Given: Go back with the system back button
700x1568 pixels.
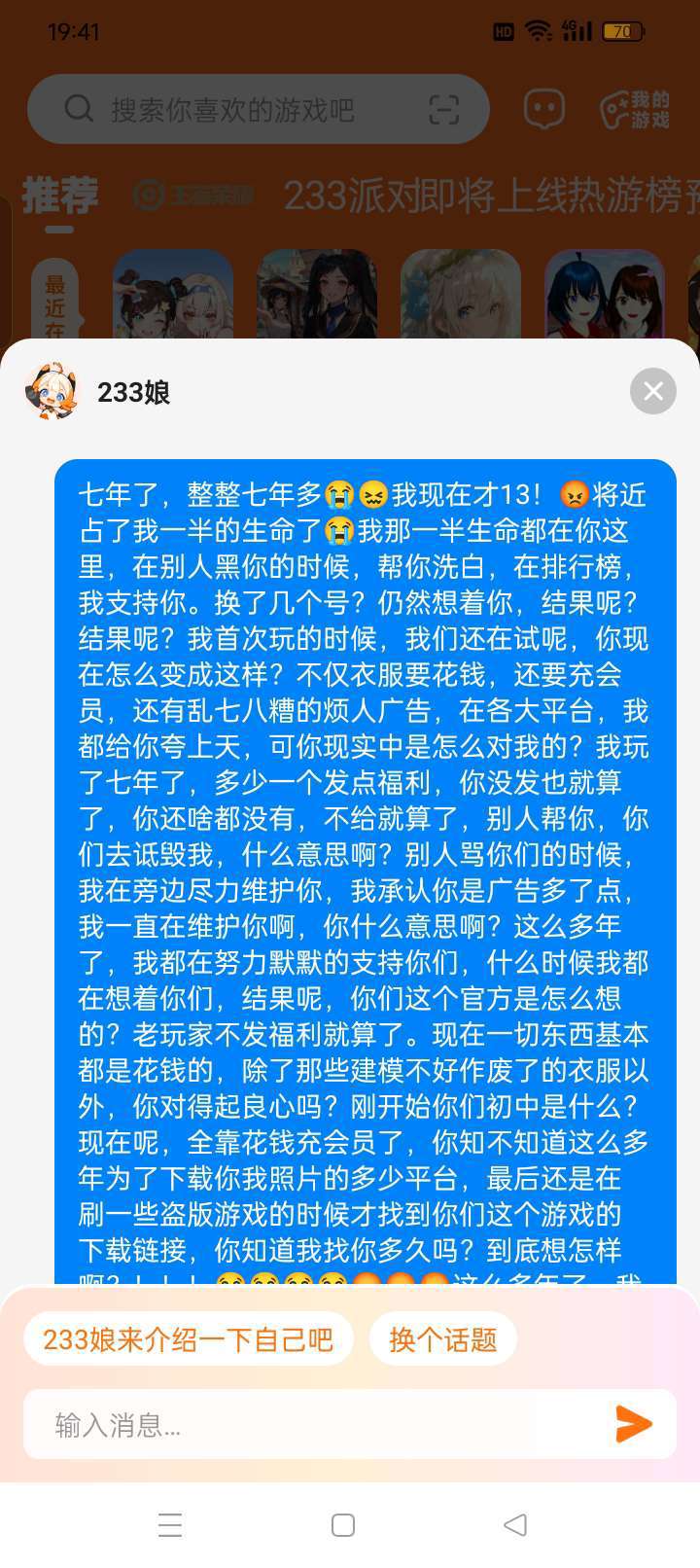Looking at the screenshot, I should 515,1524.
